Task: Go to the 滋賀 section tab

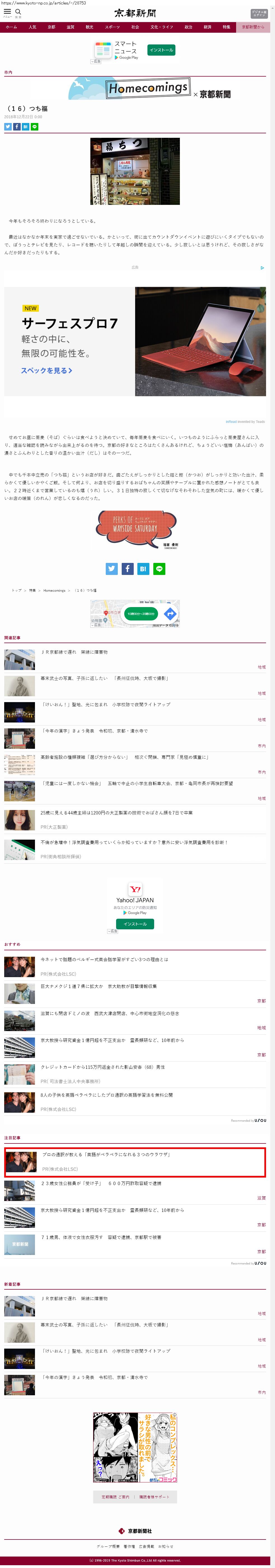Action: (x=70, y=27)
